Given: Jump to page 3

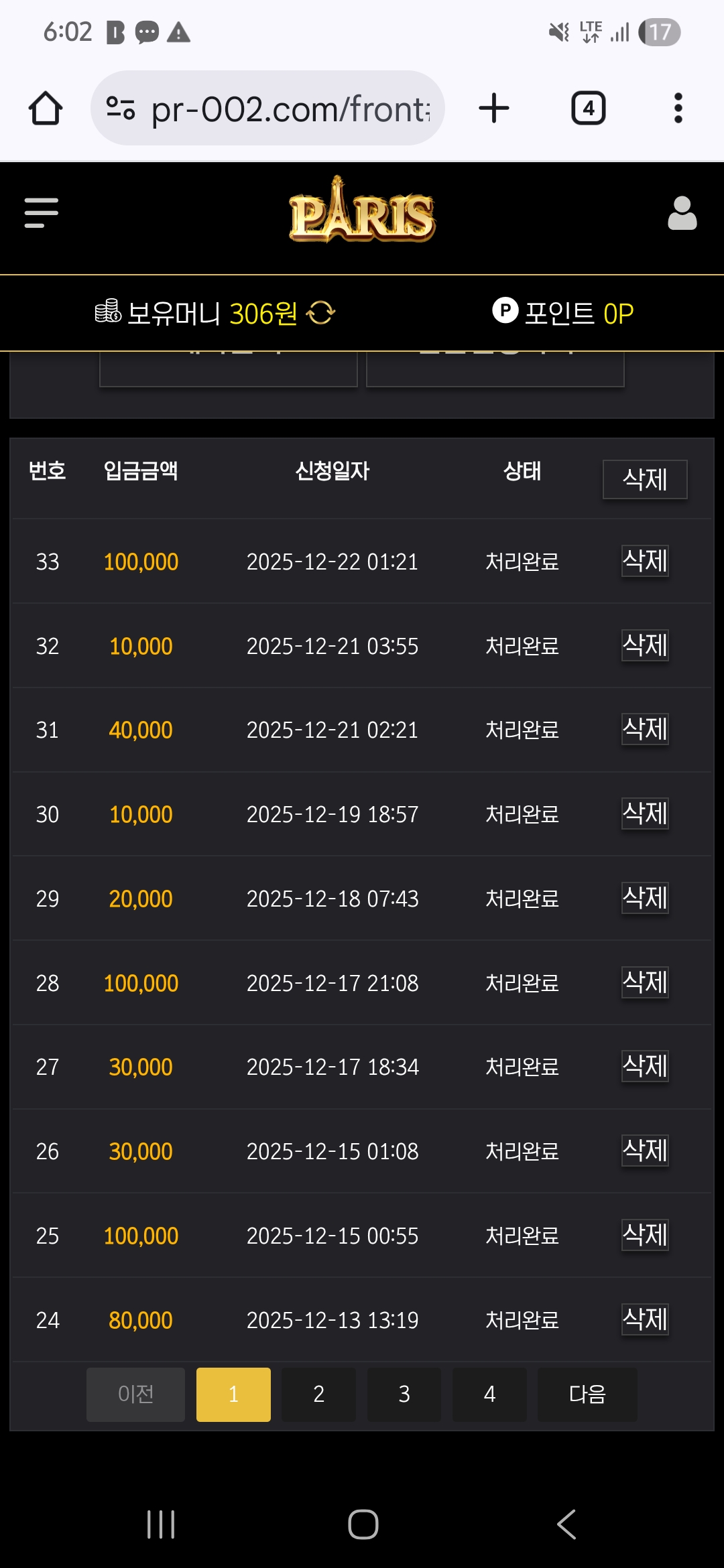Looking at the screenshot, I should tap(404, 1394).
